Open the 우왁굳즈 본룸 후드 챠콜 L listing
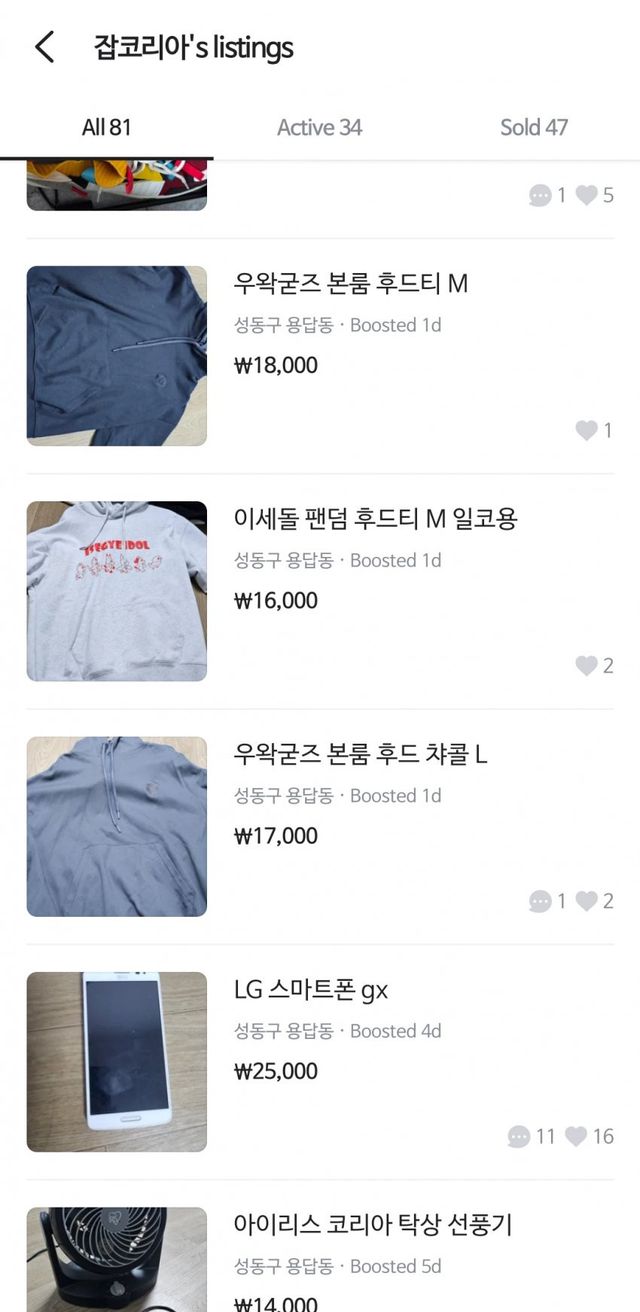The image size is (640, 1312). pos(360,754)
